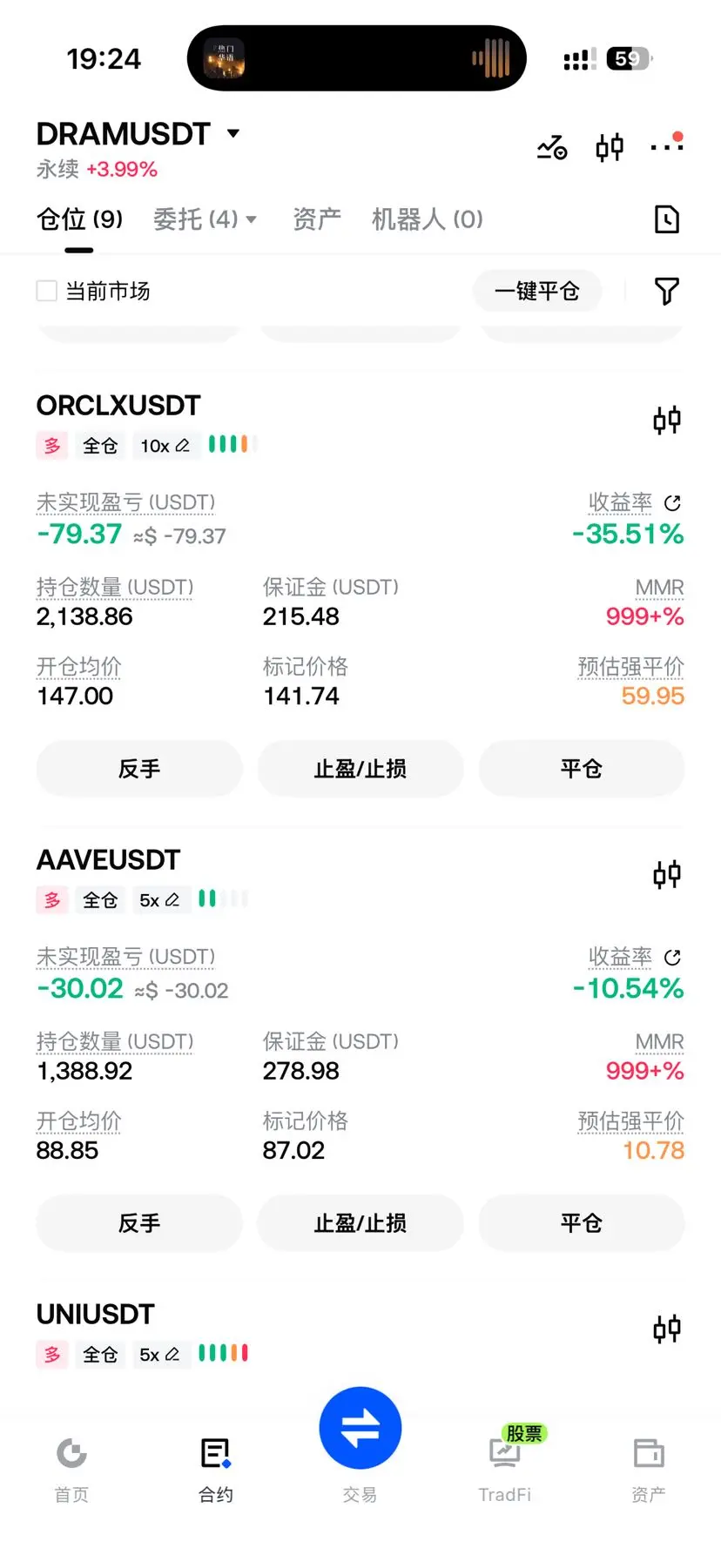Tap the blue 交易 center button

360,1428
